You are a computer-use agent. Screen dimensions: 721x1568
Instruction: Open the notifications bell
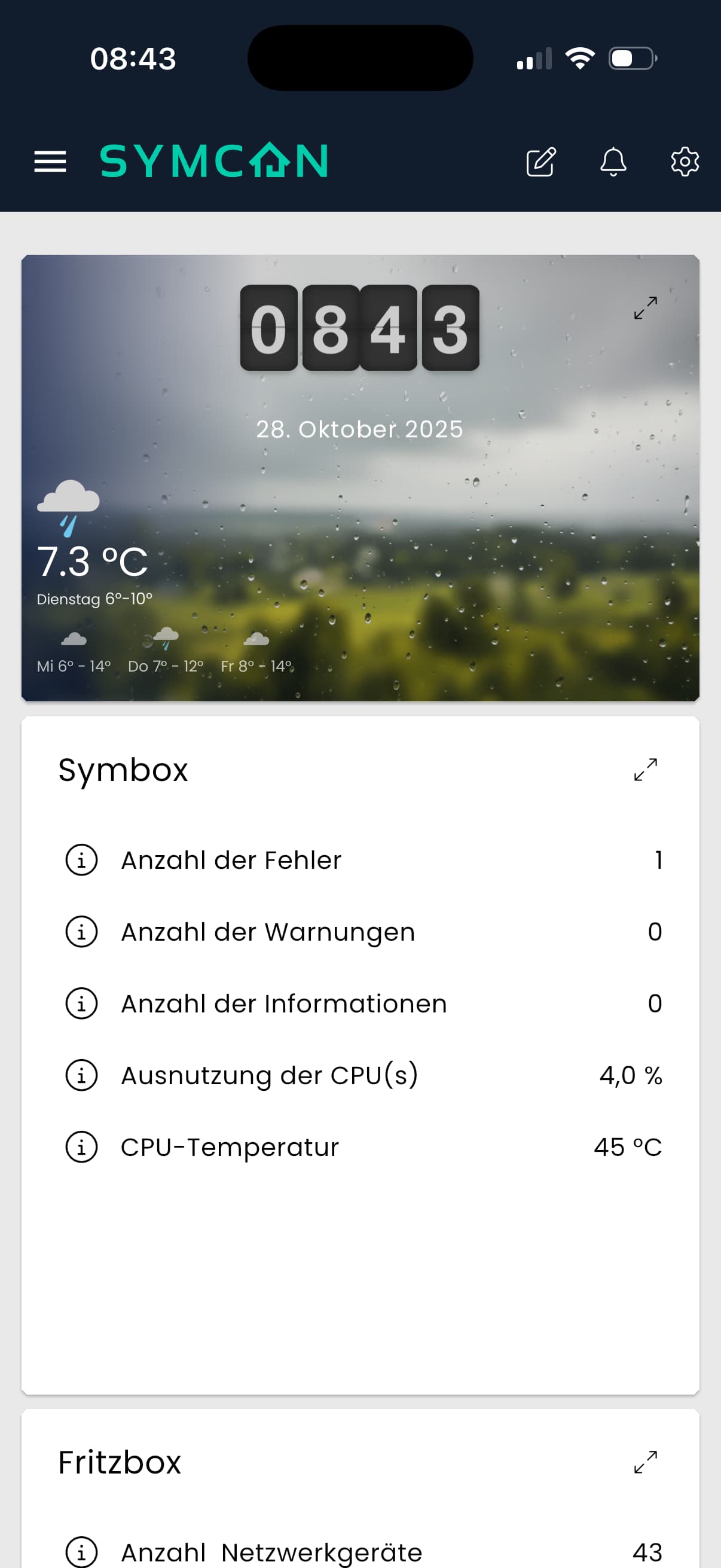[x=613, y=161]
